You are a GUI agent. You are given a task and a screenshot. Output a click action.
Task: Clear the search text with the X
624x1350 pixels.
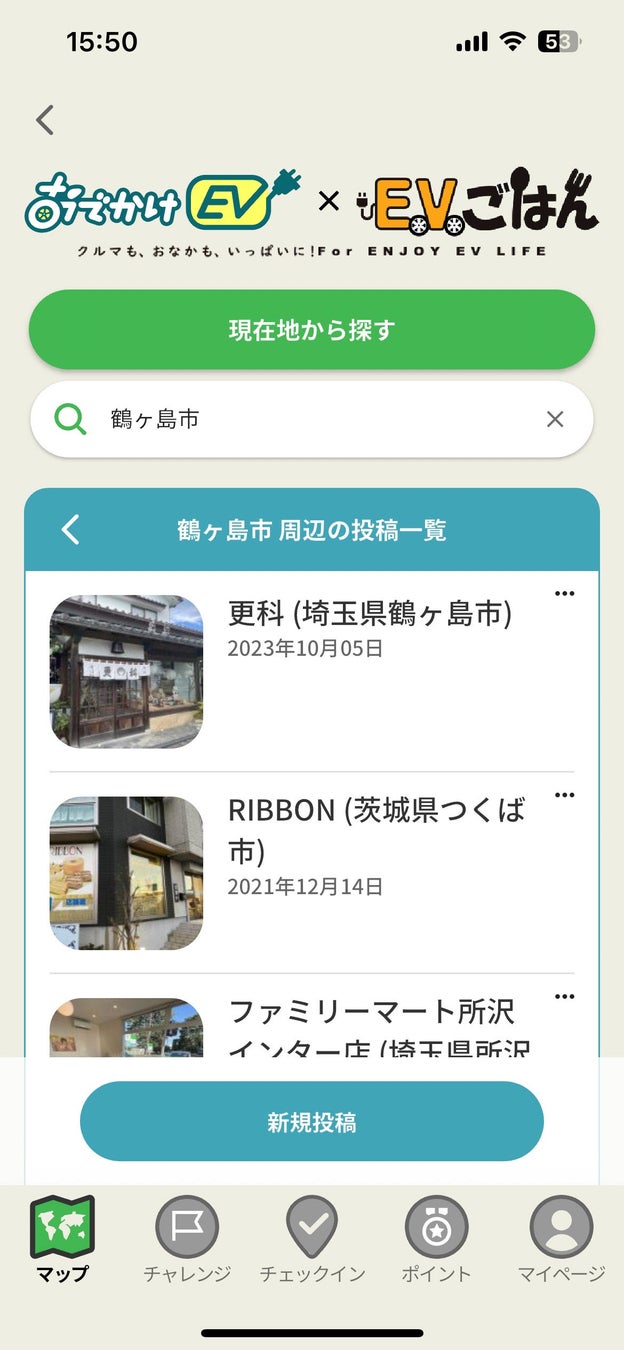555,419
